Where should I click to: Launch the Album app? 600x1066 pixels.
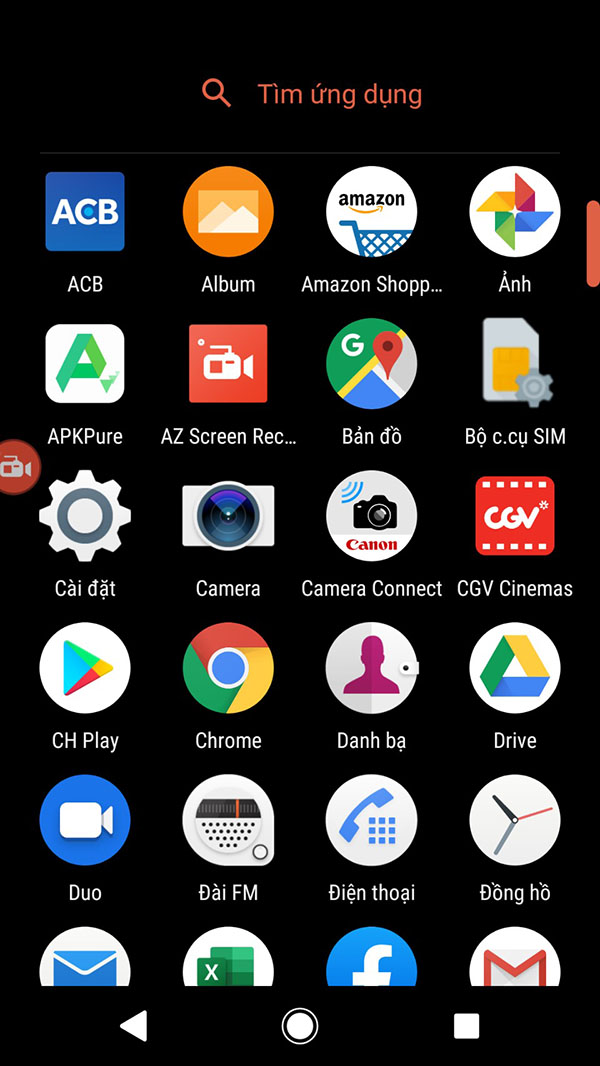pyautogui.click(x=228, y=212)
